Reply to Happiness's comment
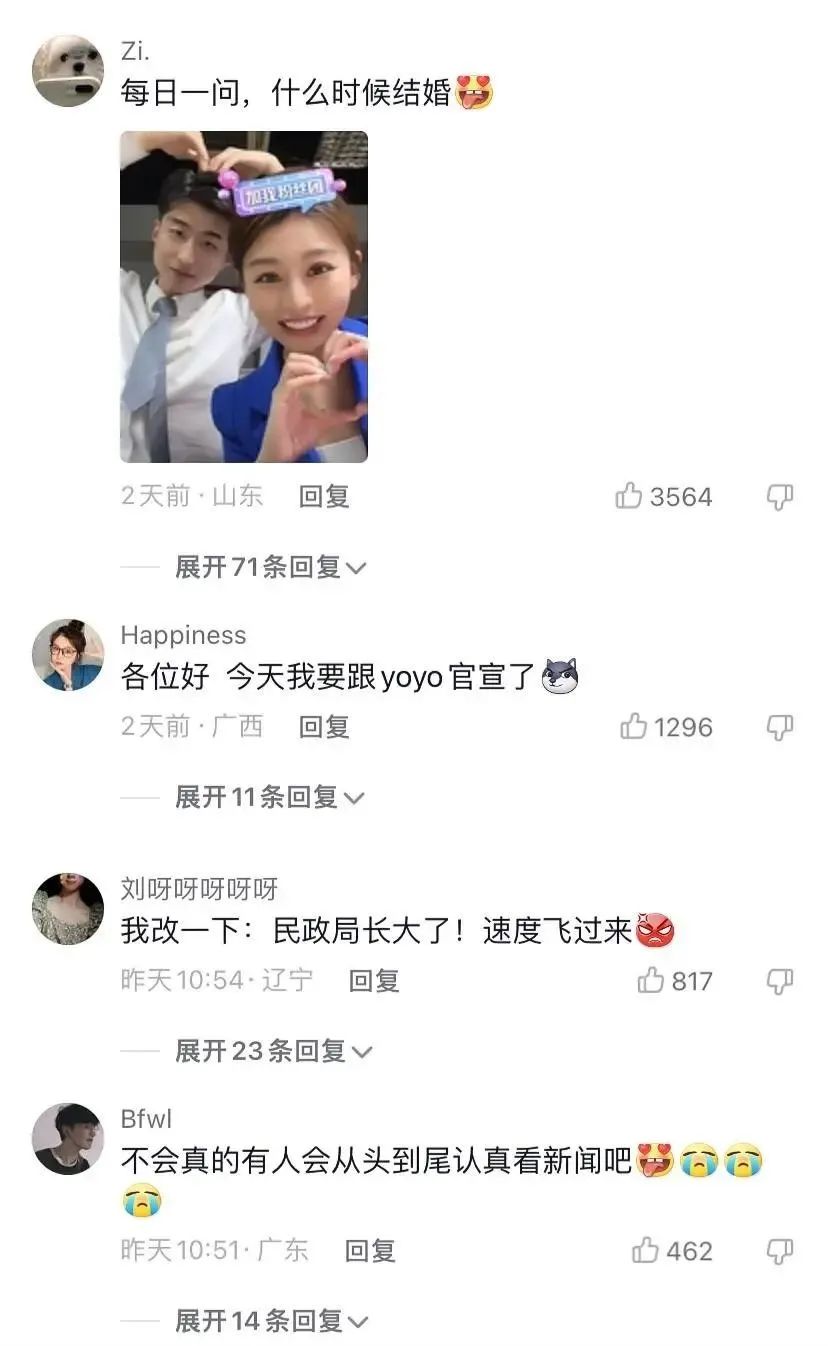 324,727
